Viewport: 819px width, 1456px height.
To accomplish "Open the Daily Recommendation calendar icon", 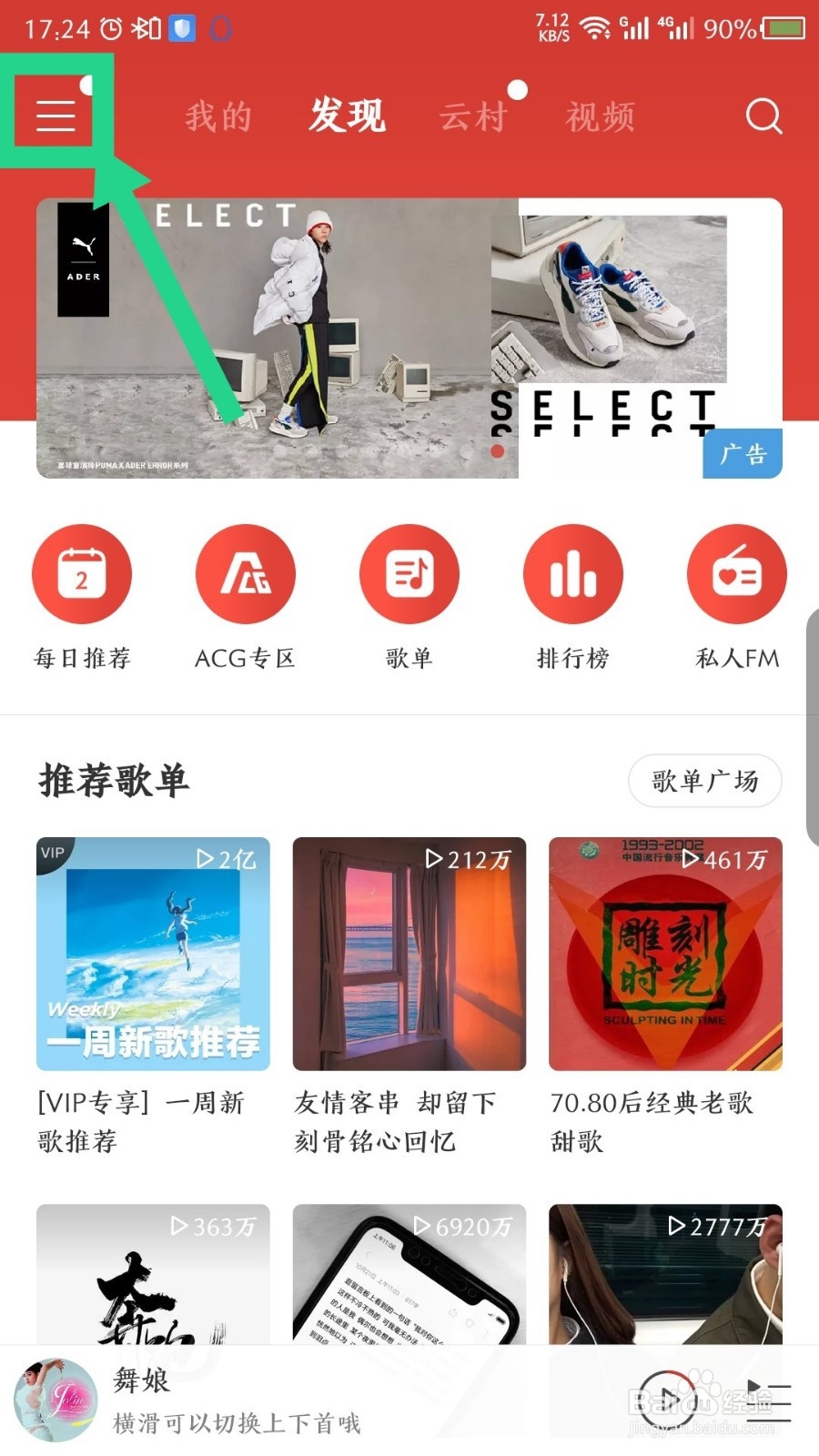I will [x=82, y=574].
